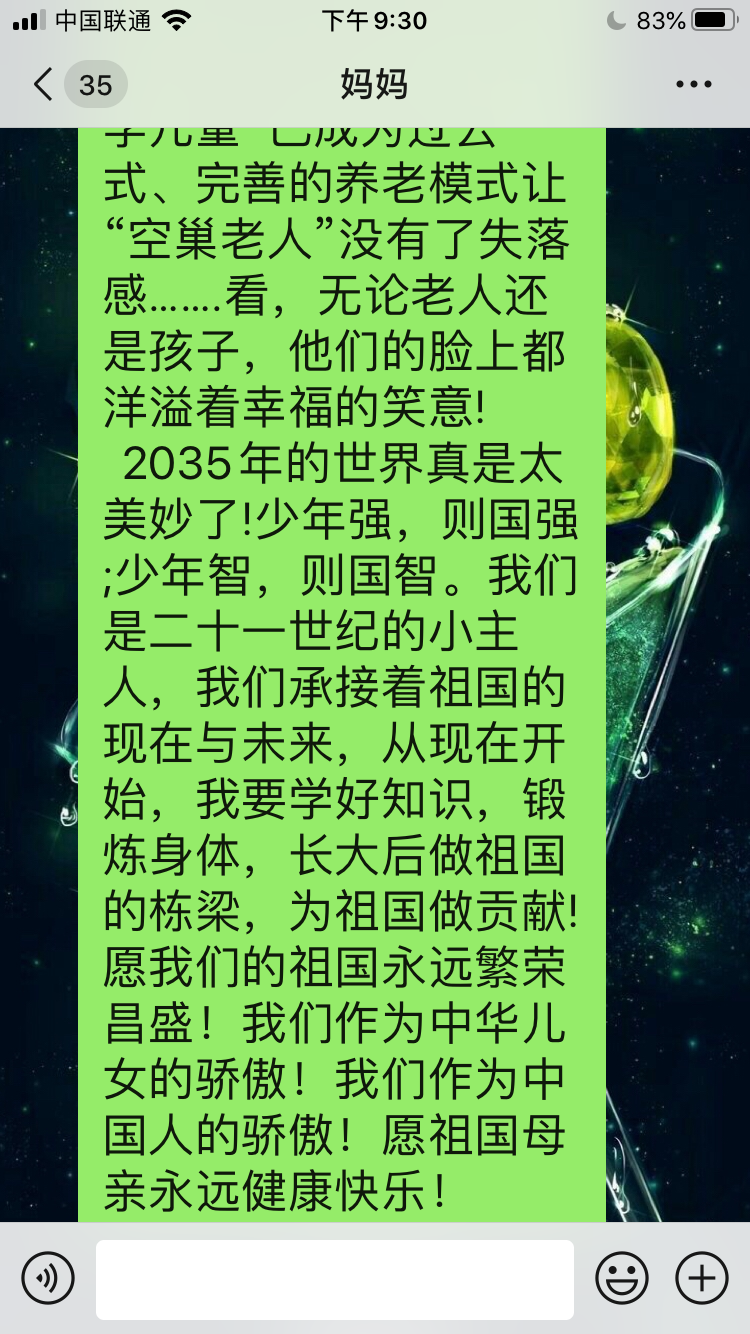Go back to the chat list
The width and height of the screenshot is (750, 1334).
[44, 85]
